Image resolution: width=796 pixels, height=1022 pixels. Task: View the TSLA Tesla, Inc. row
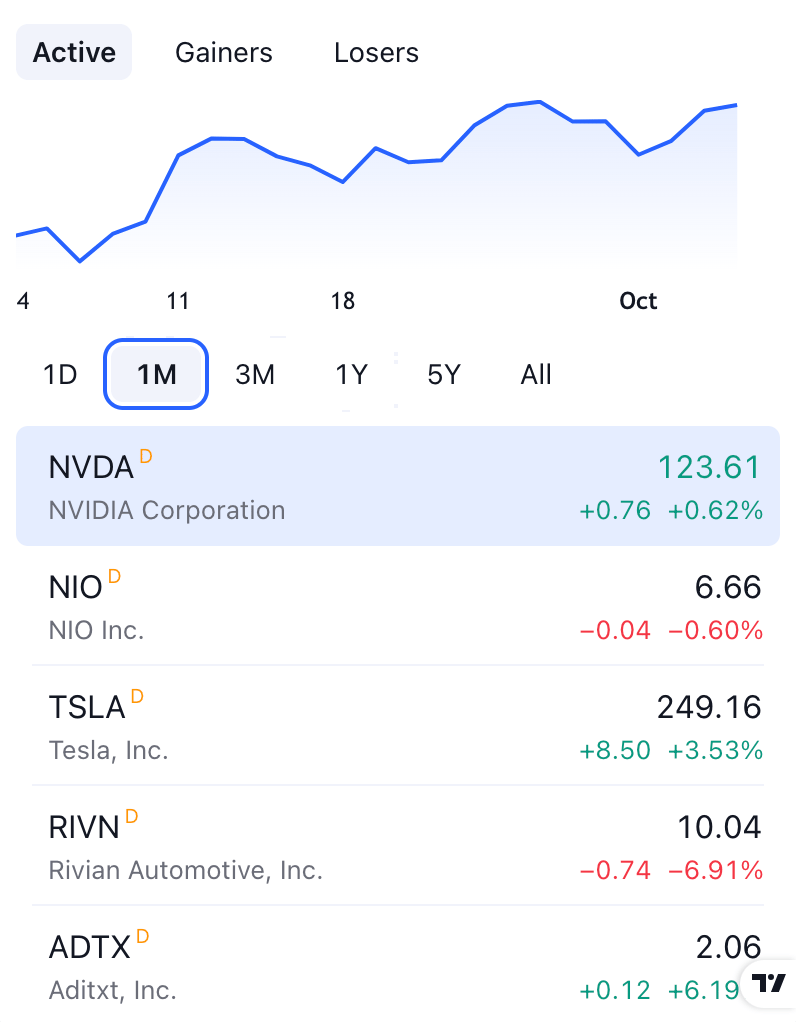point(398,727)
